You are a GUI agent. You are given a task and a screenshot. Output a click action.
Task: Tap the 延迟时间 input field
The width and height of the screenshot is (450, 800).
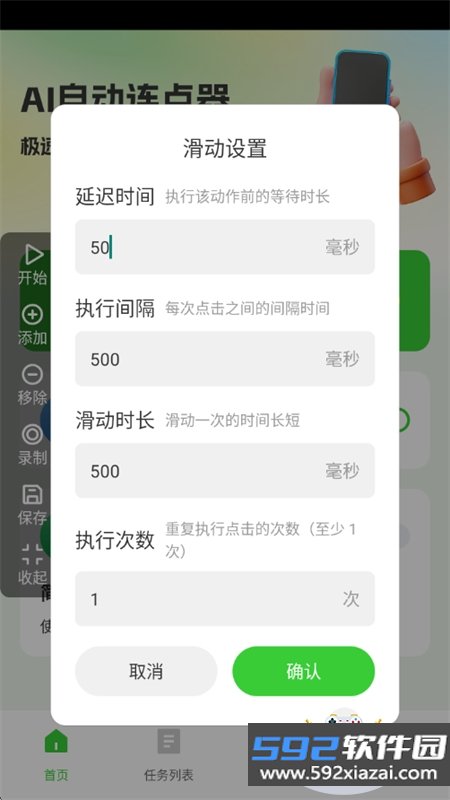[224, 247]
